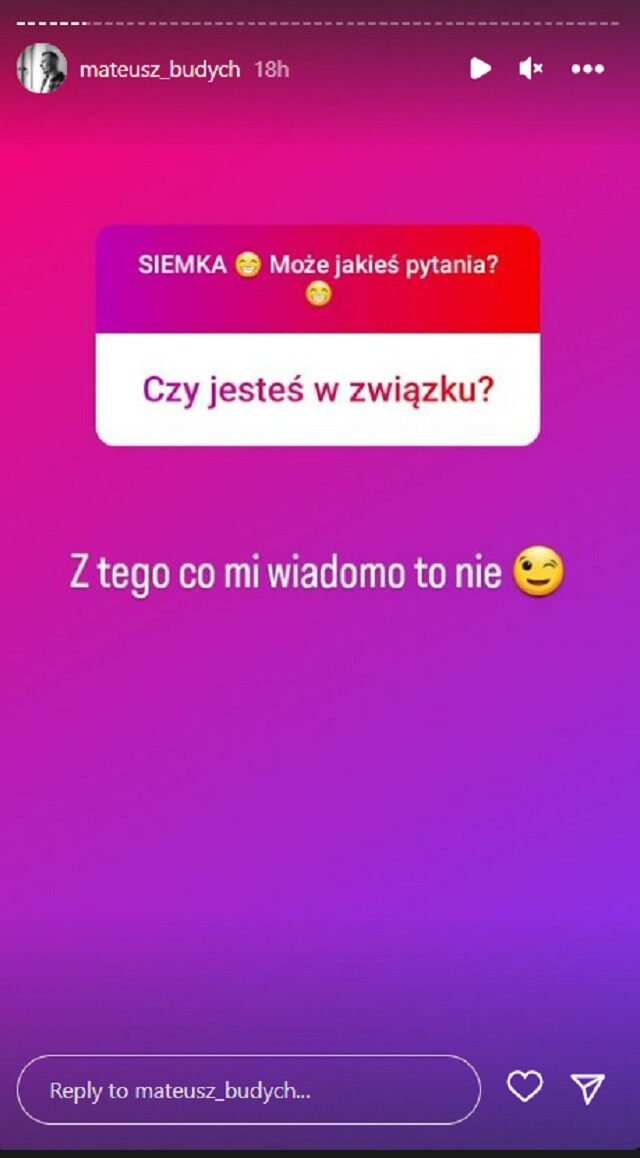This screenshot has height=1158, width=640.
Task: Resume story playback
Action: pyautogui.click(x=480, y=68)
